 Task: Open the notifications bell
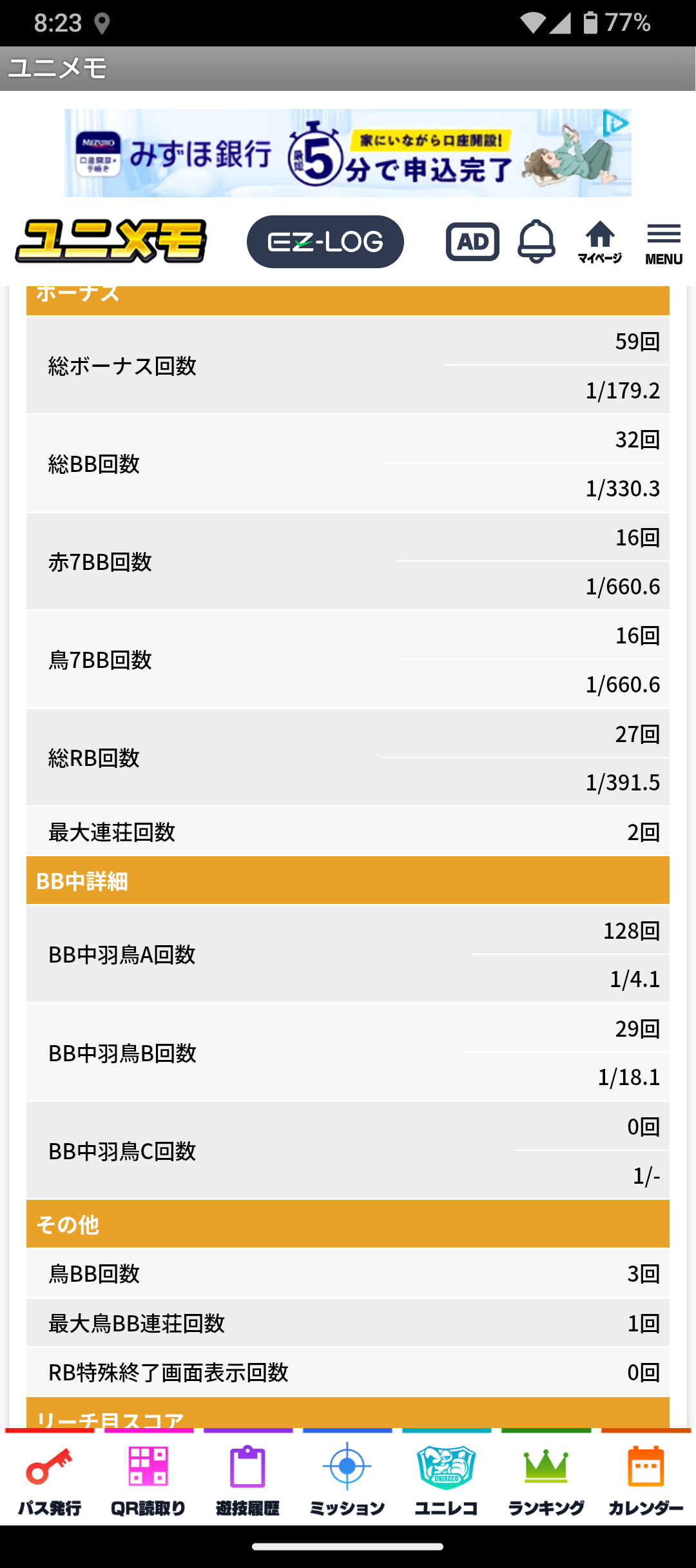click(x=536, y=242)
